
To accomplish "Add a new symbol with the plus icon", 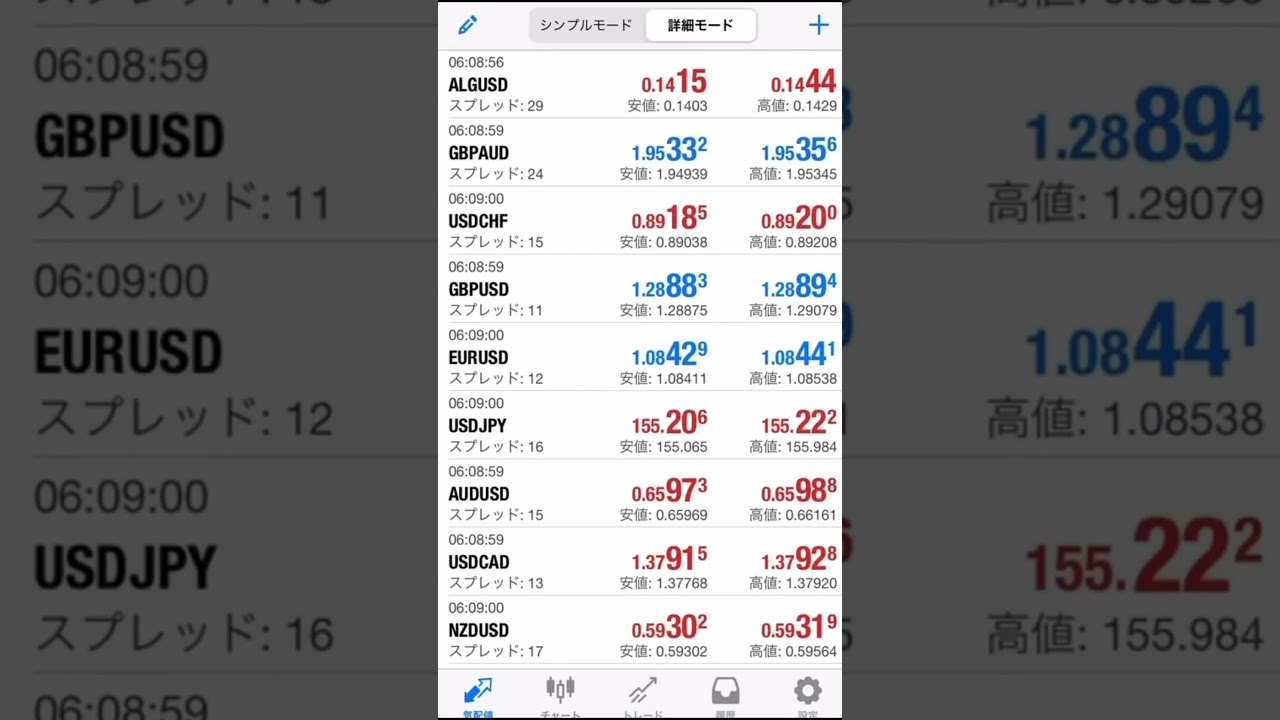I will click(x=818, y=25).
